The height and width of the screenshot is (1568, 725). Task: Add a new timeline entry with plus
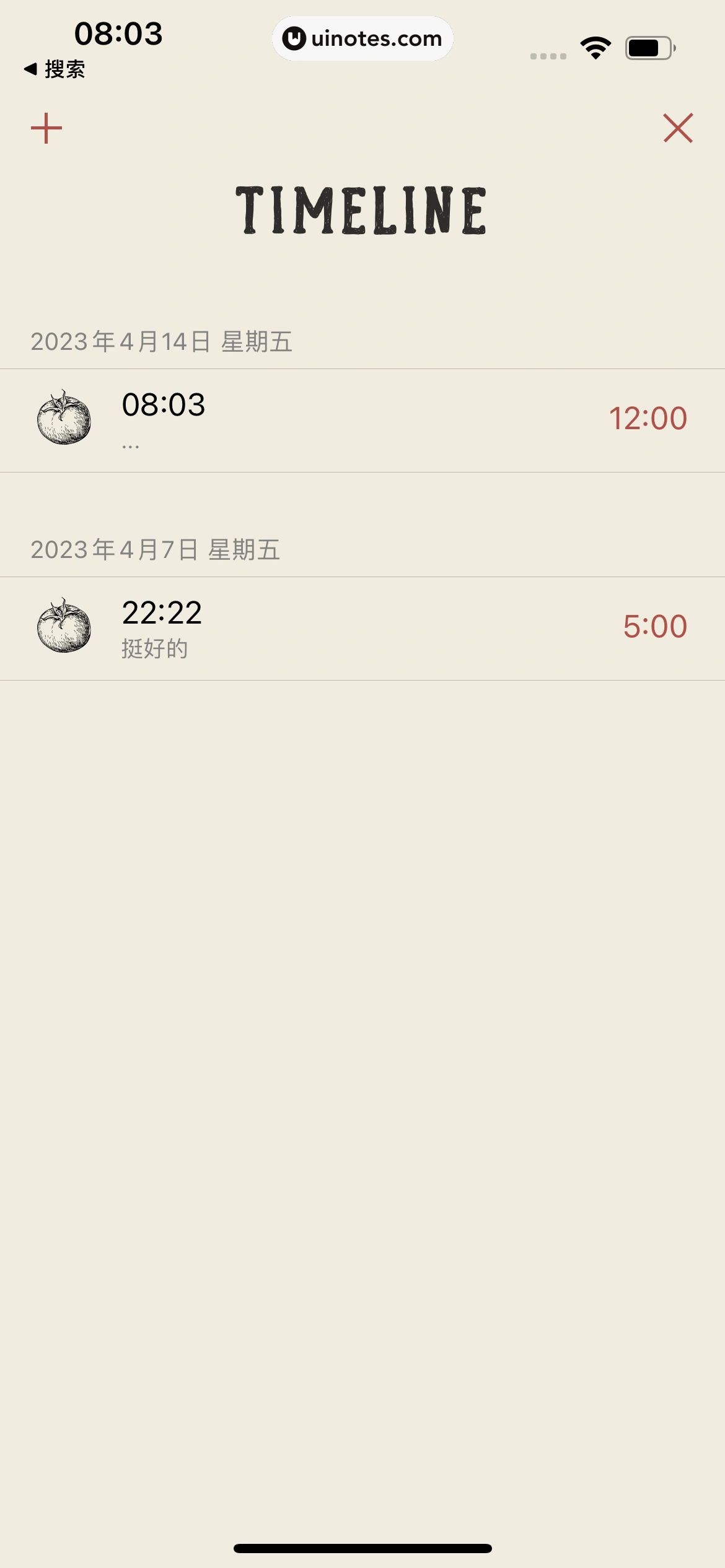[46, 128]
